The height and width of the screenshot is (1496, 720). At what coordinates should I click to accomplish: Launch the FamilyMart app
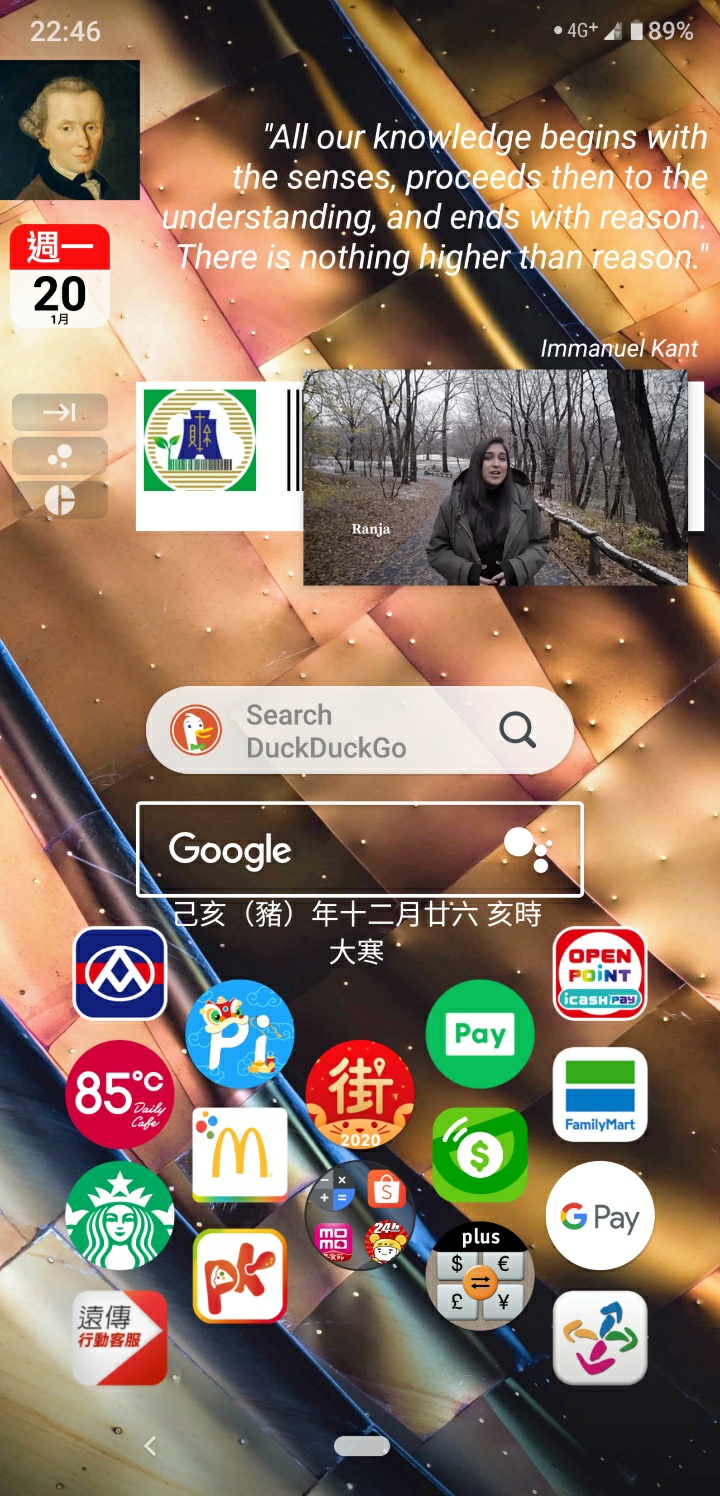[600, 1094]
